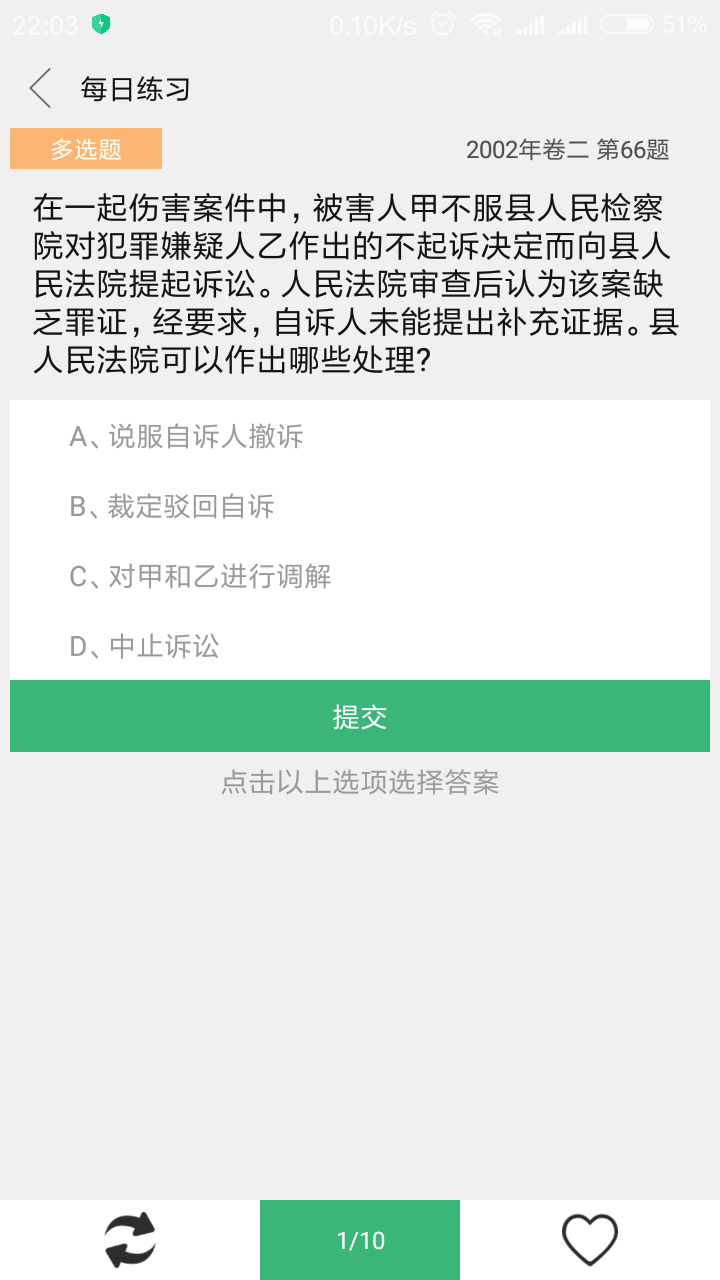Favorite this question with the heart icon
Viewport: 720px width, 1280px height.
pos(590,1240)
